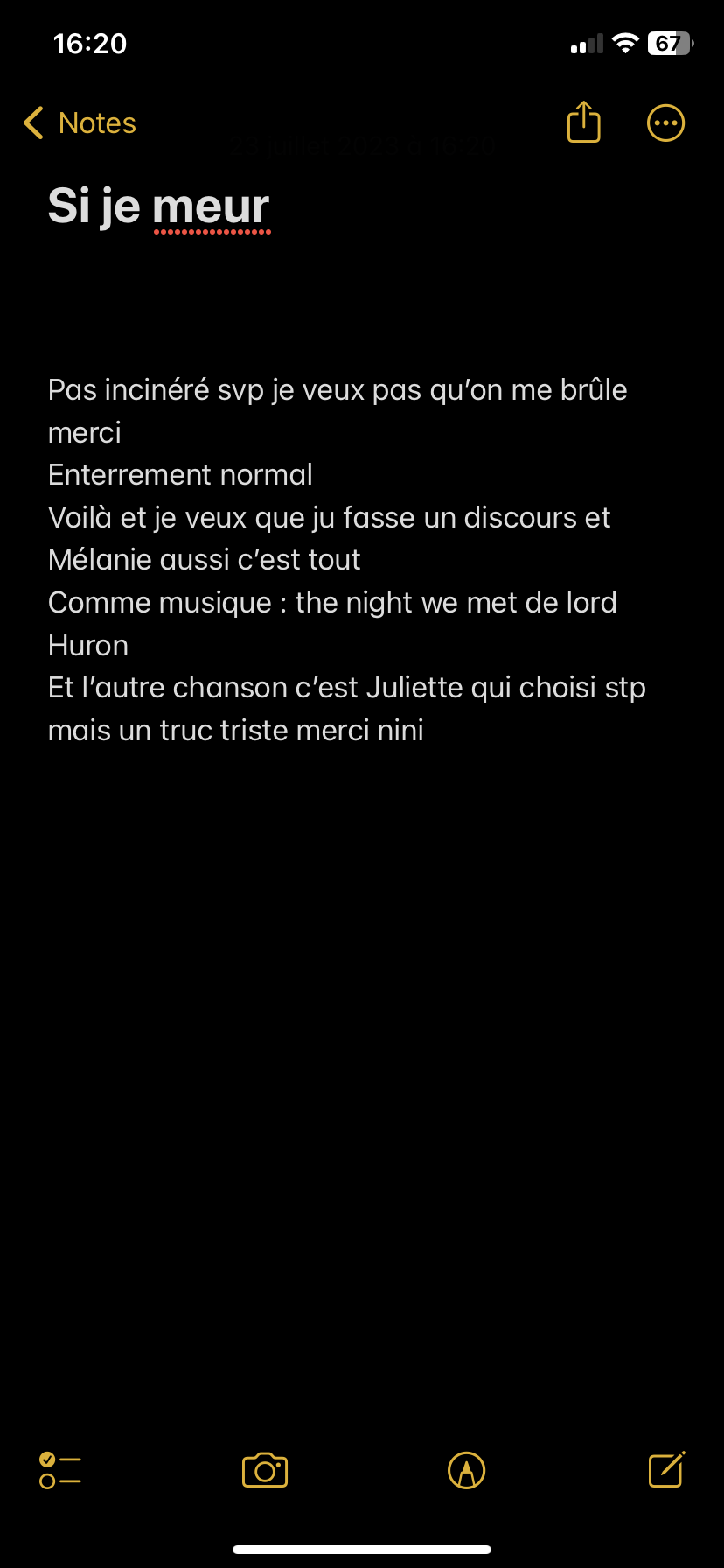Share this note
Viewport: 724px width, 1568px height.
click(x=583, y=122)
